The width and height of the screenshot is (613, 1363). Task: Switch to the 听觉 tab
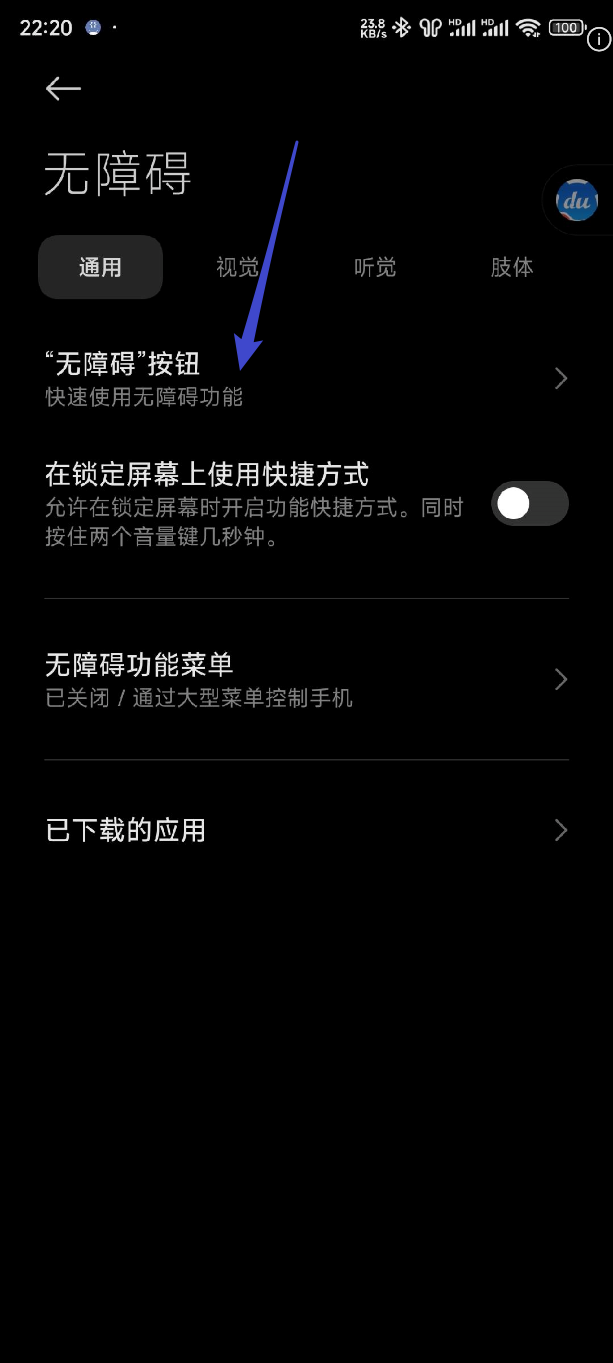[x=375, y=267]
